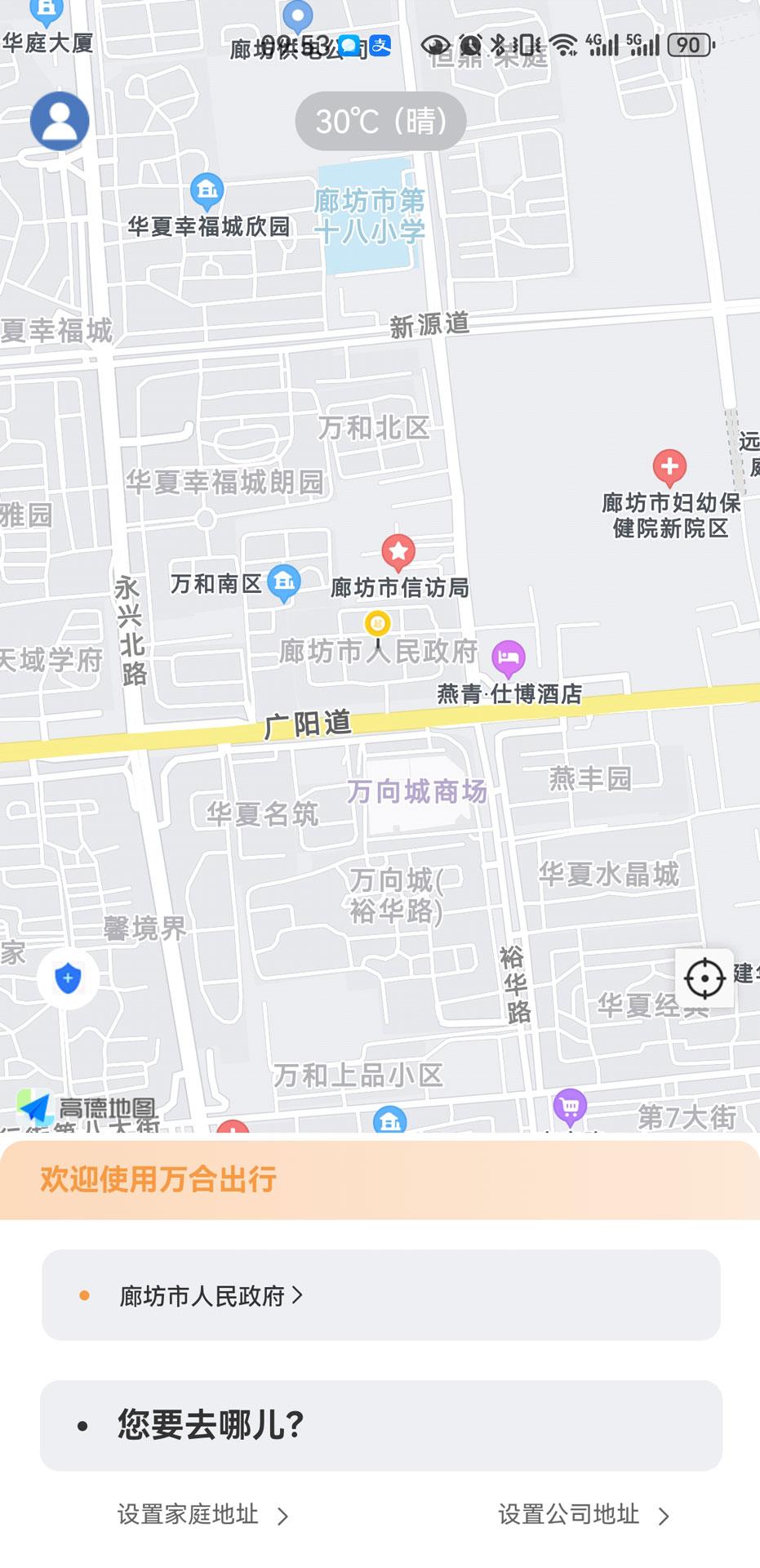
Task: Tap the 30℃ weather bubble
Action: pyautogui.click(x=380, y=120)
